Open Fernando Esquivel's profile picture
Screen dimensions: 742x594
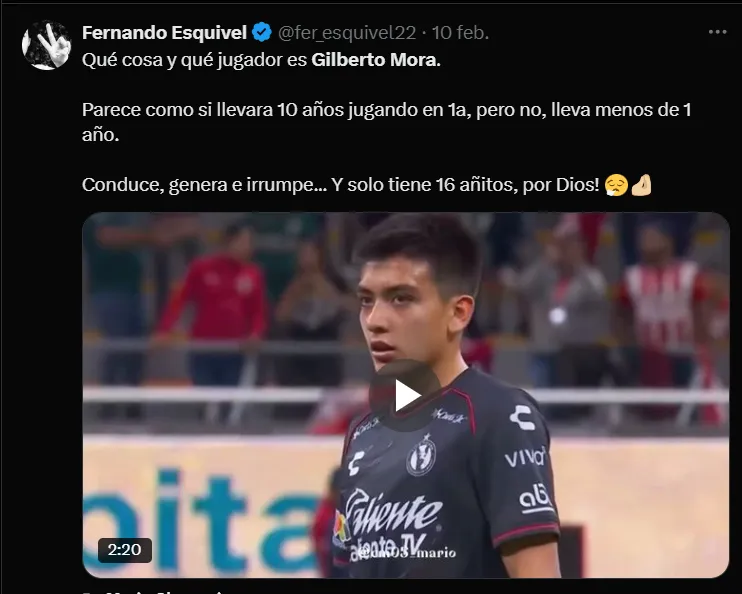coord(46,45)
